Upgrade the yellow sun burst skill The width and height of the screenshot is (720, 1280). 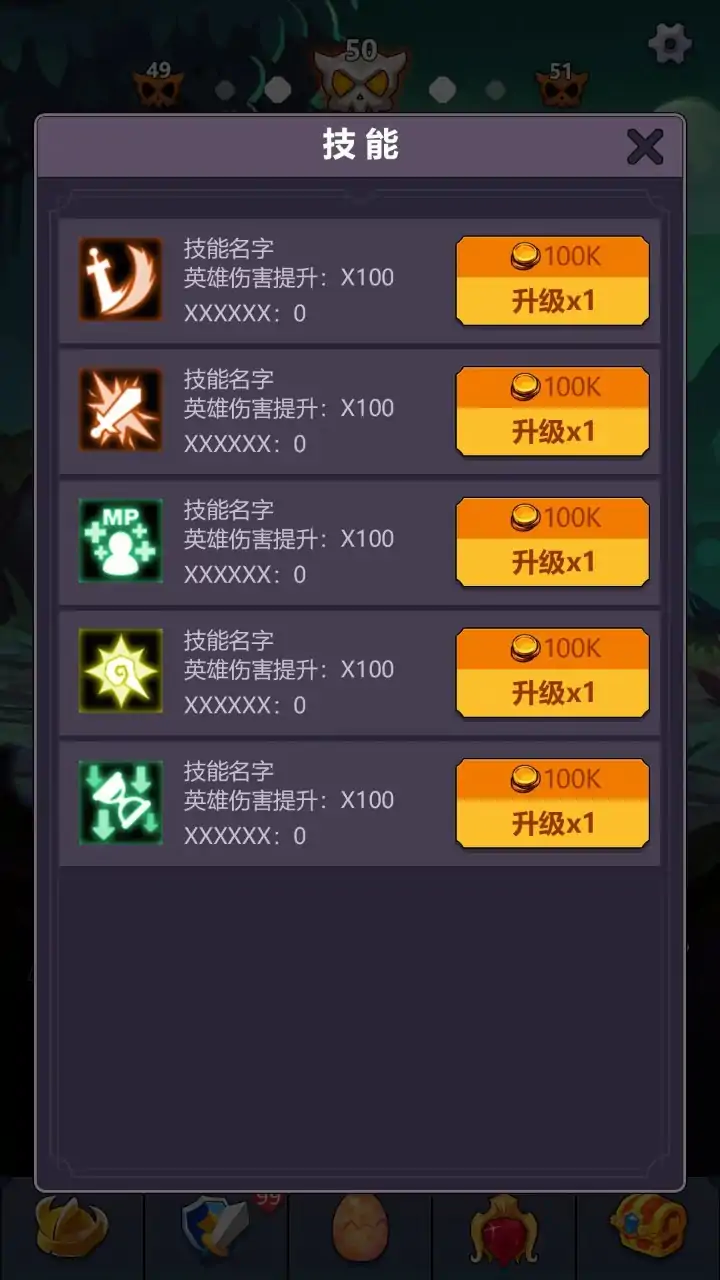(552, 673)
